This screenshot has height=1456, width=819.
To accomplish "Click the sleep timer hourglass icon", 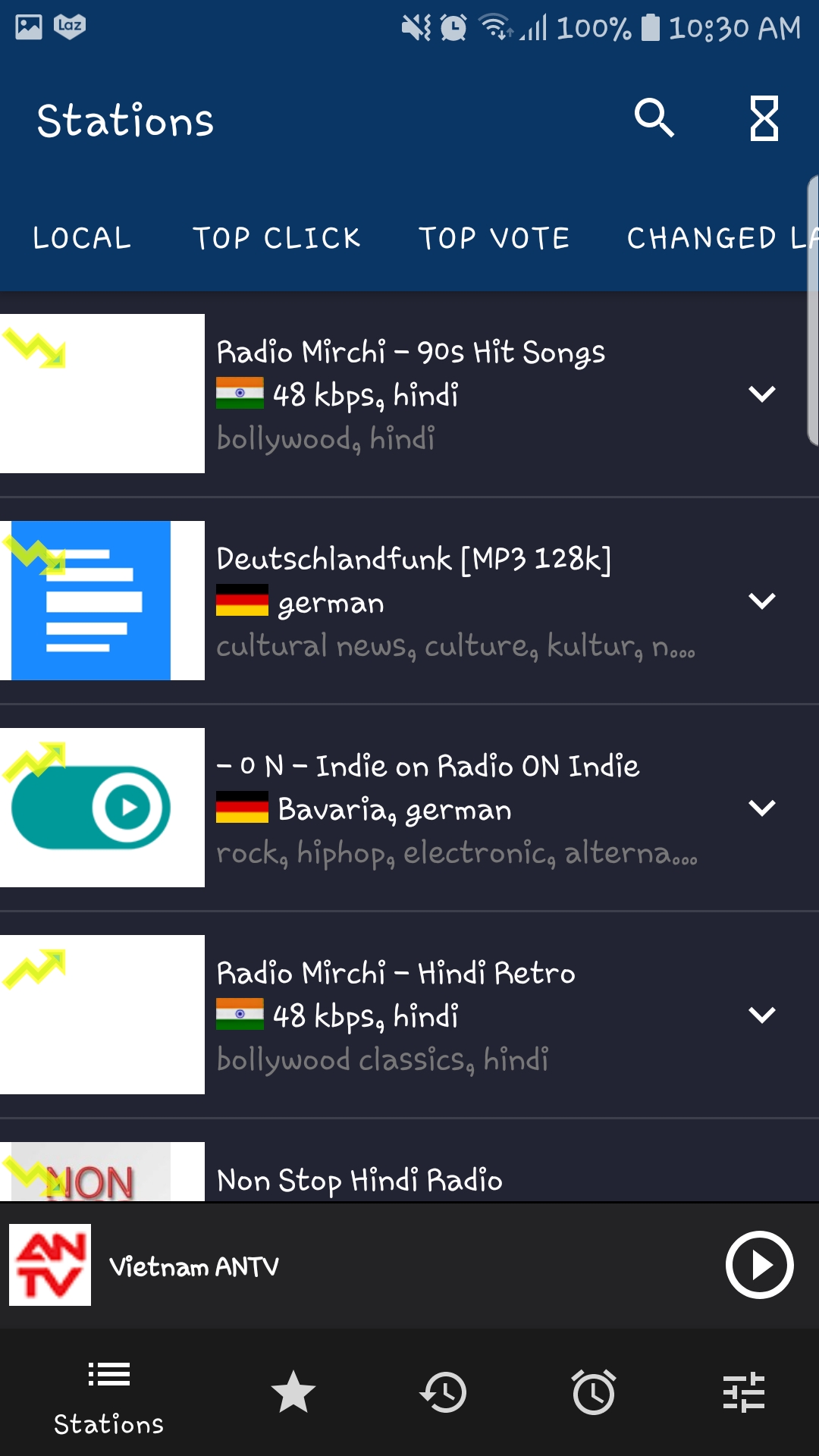I will (762, 119).
